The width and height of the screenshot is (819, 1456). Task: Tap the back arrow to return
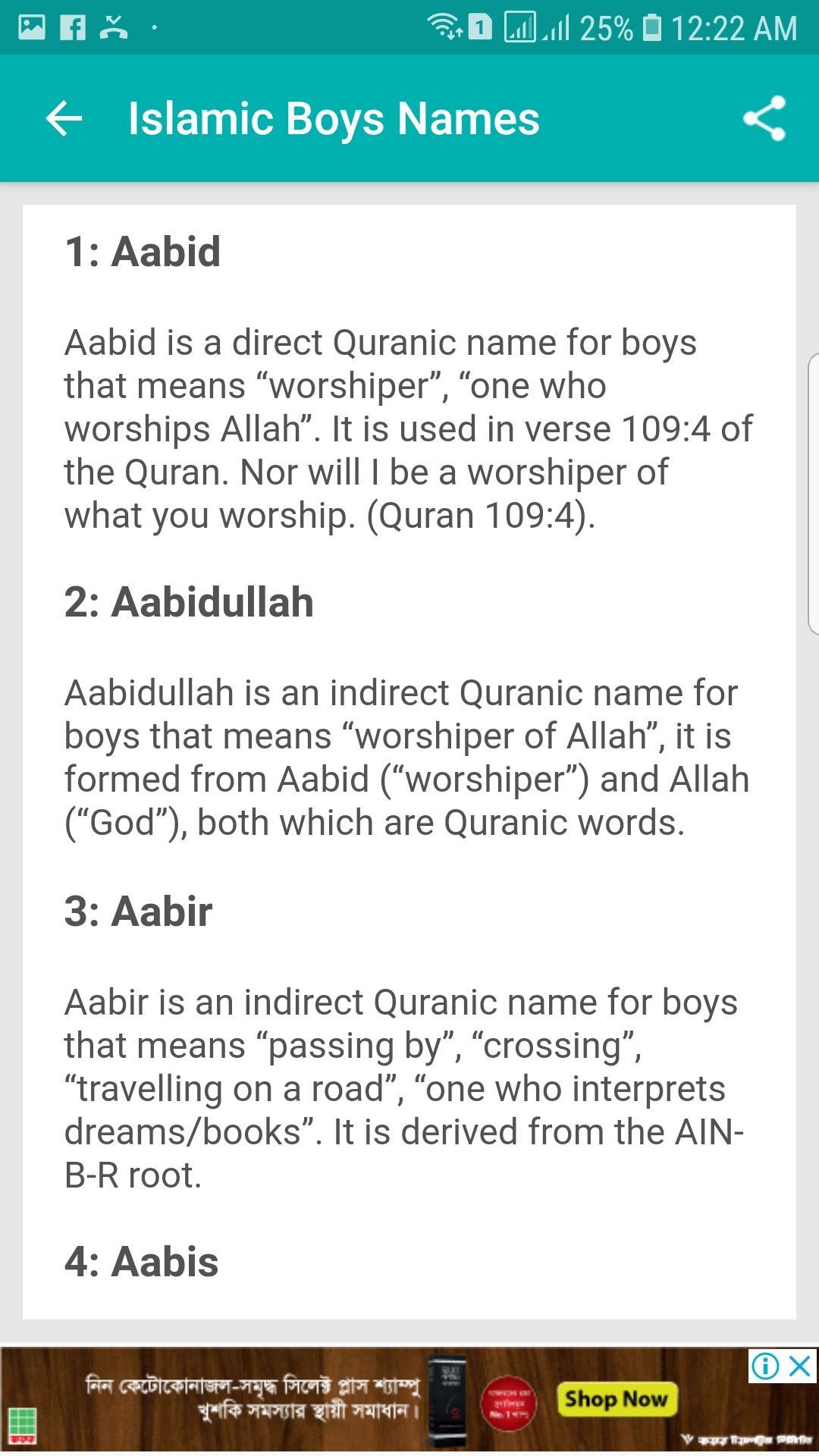pyautogui.click(x=64, y=118)
